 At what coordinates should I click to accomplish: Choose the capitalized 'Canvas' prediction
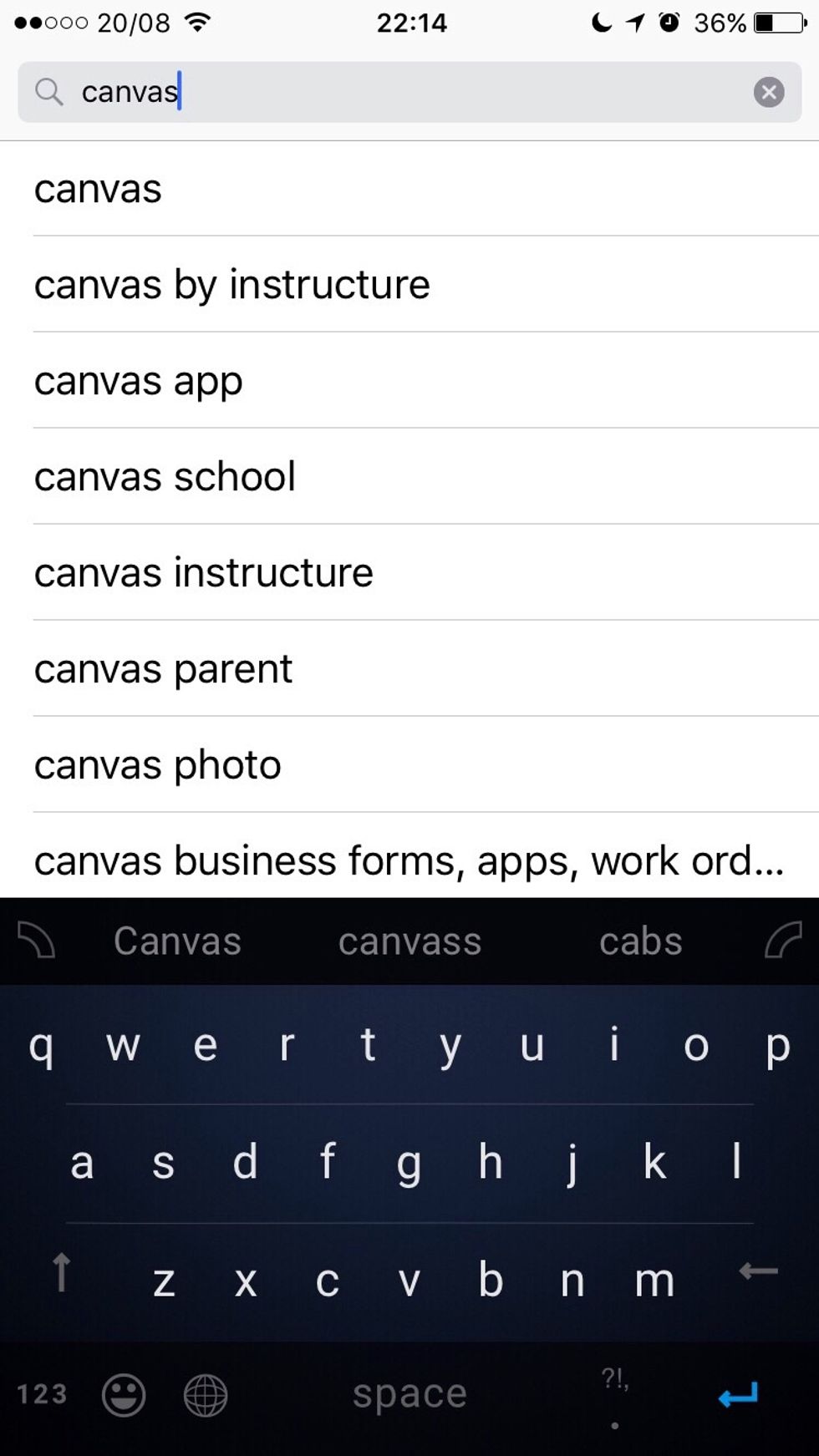coord(177,941)
